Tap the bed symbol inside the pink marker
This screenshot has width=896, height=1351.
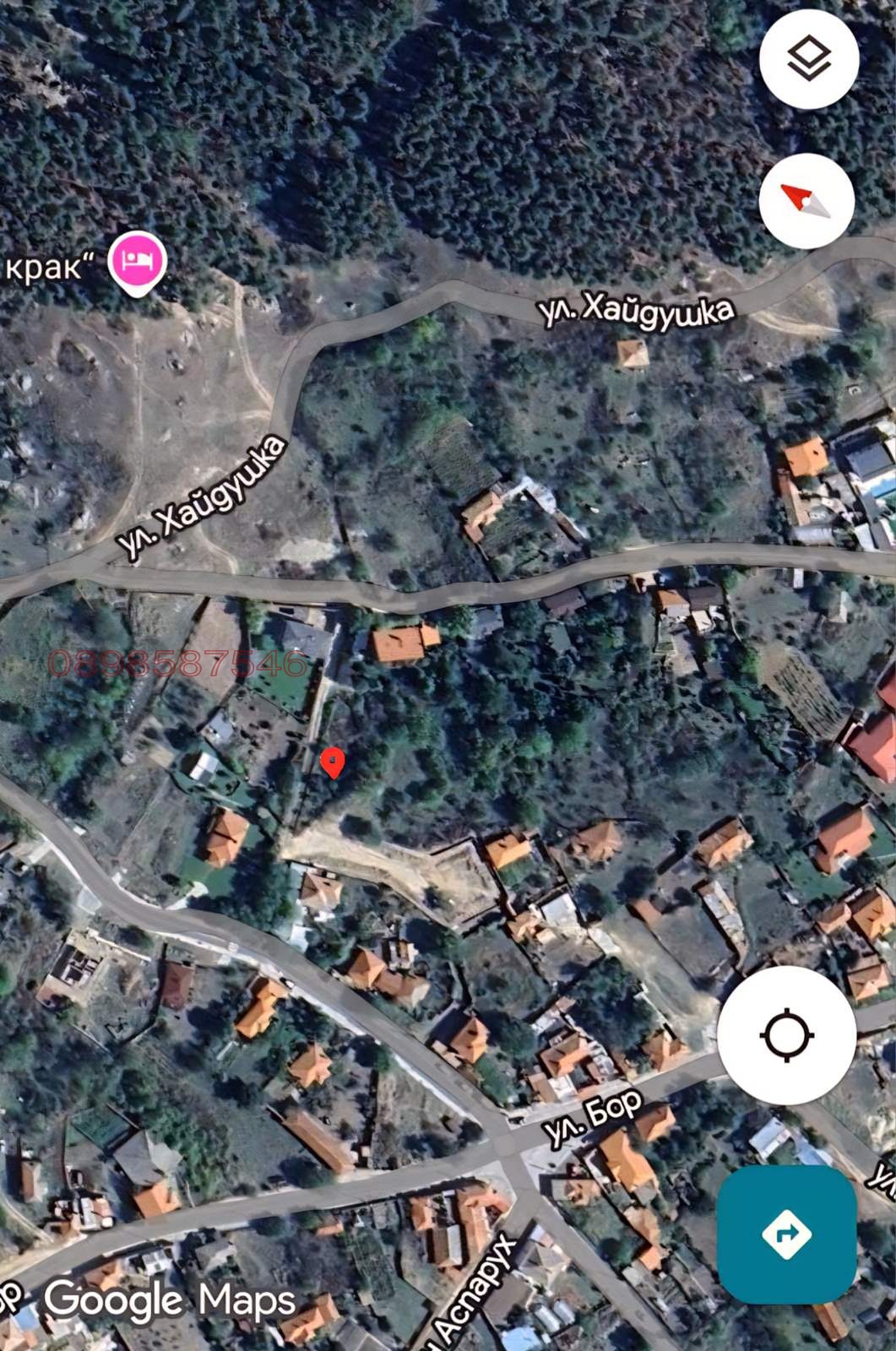(135, 260)
